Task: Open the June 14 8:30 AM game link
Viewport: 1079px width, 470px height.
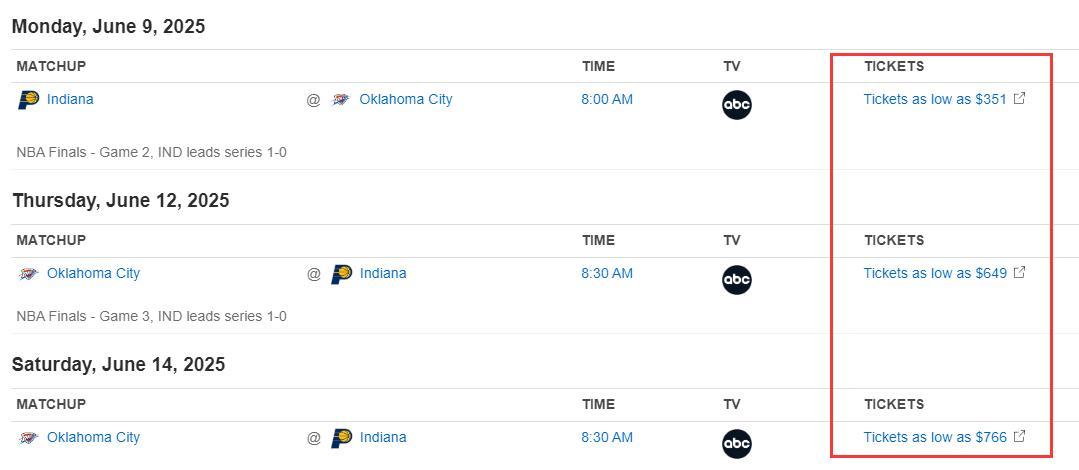Action: [607, 437]
